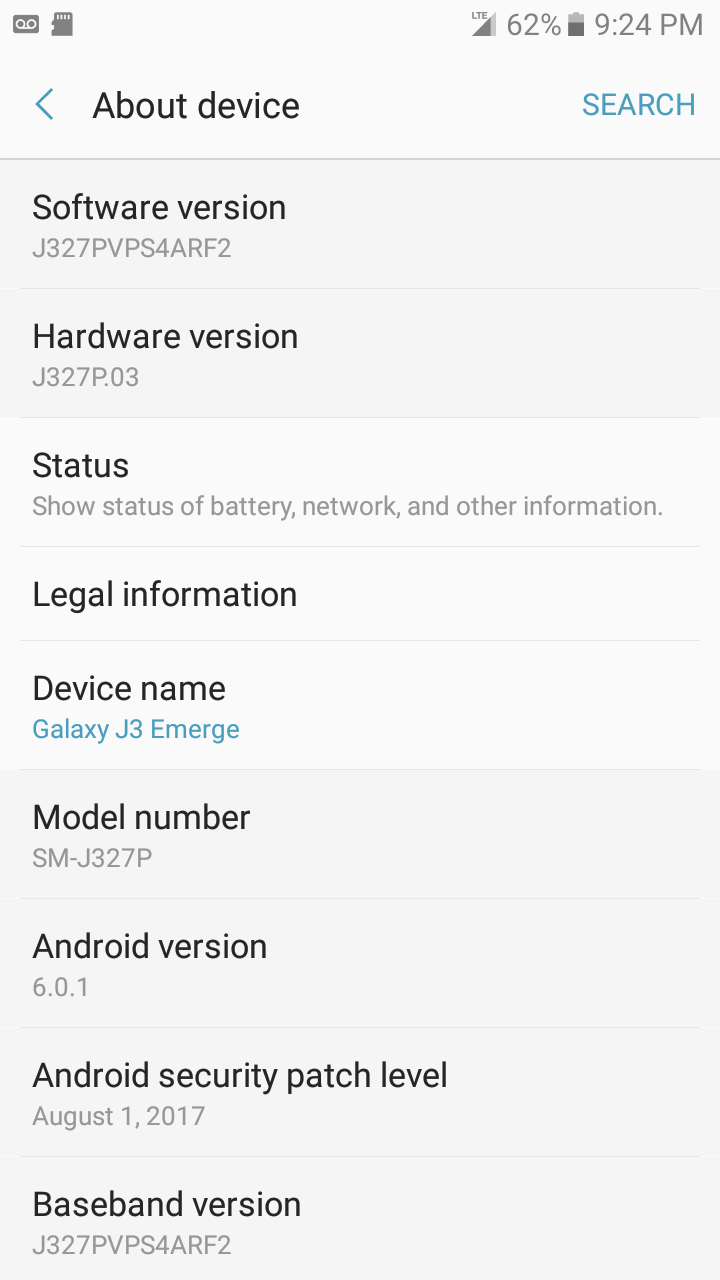Go back from About device
The width and height of the screenshot is (720, 1280).
[44, 105]
